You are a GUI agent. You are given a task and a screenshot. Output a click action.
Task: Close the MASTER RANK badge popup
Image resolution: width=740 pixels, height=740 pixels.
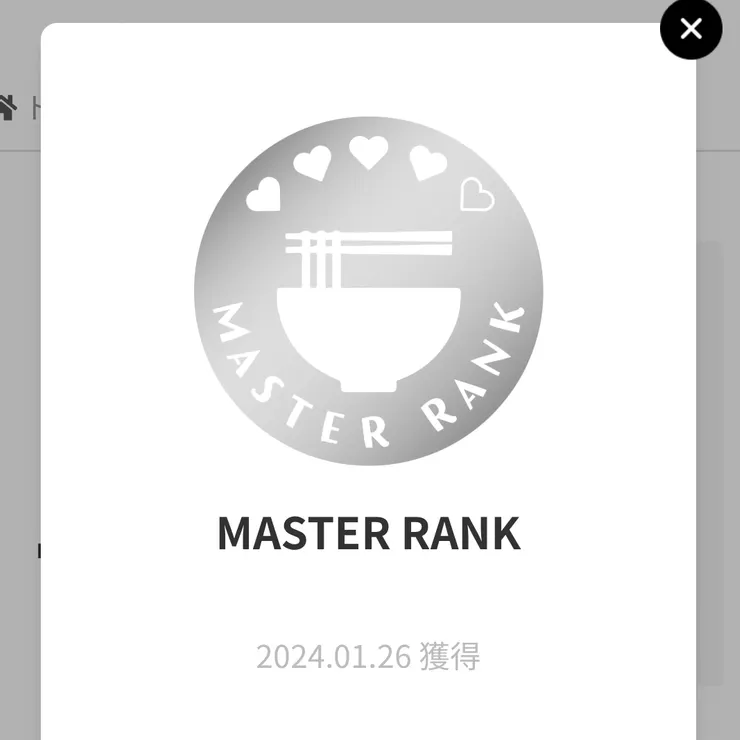(691, 29)
